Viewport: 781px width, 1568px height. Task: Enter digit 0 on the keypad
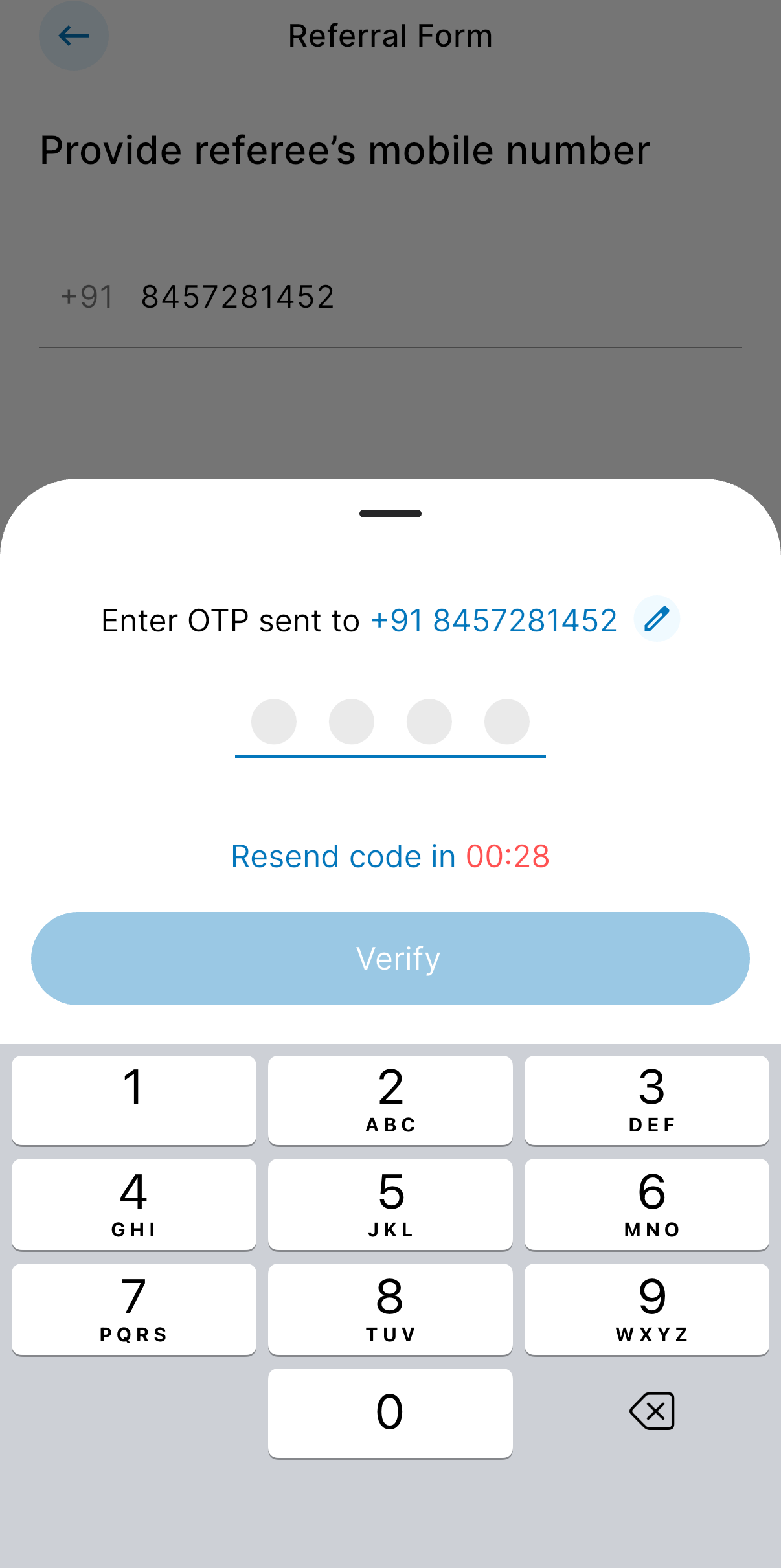coord(390,1413)
